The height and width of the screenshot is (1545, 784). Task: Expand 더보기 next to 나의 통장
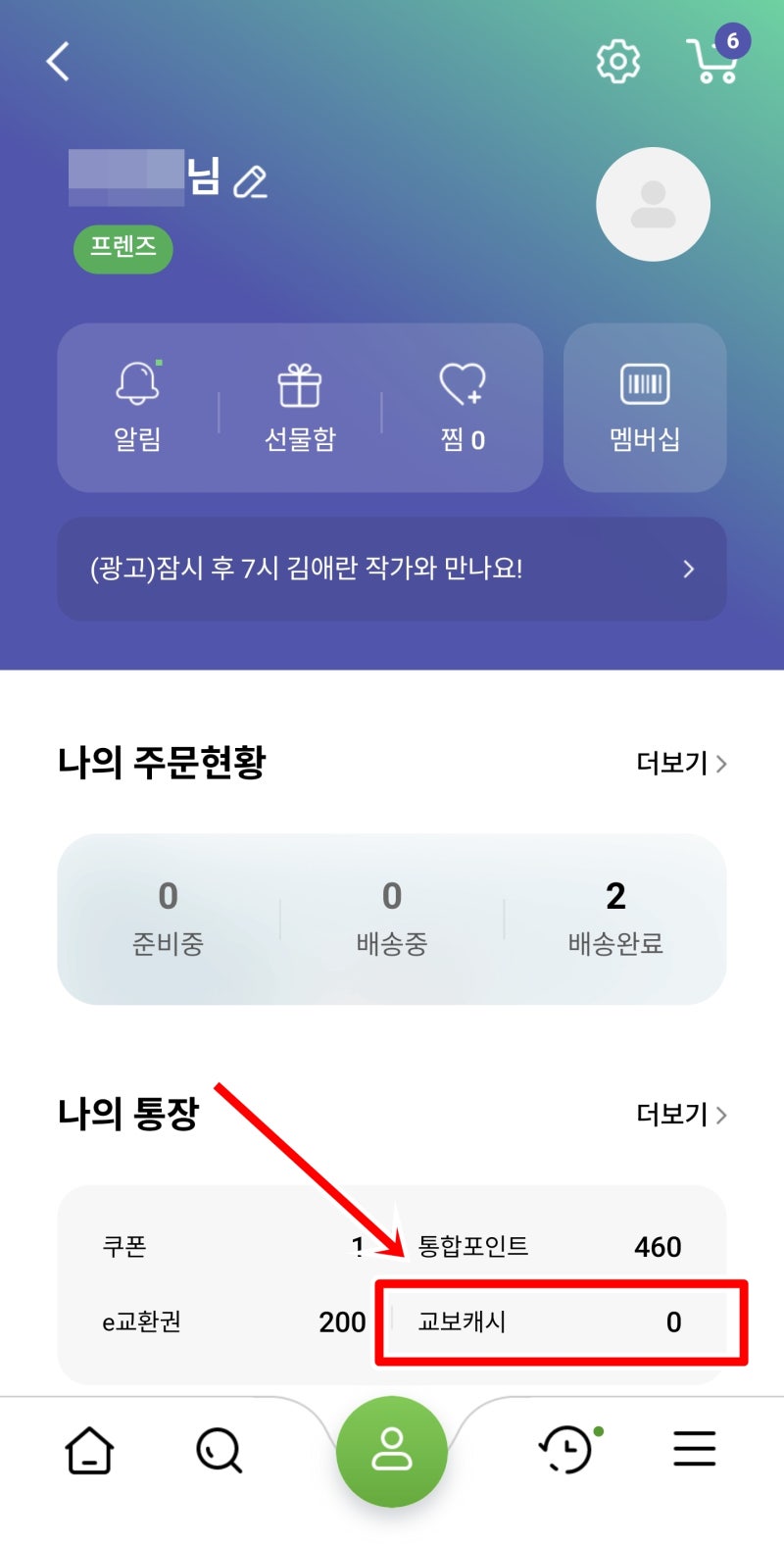678,1115
